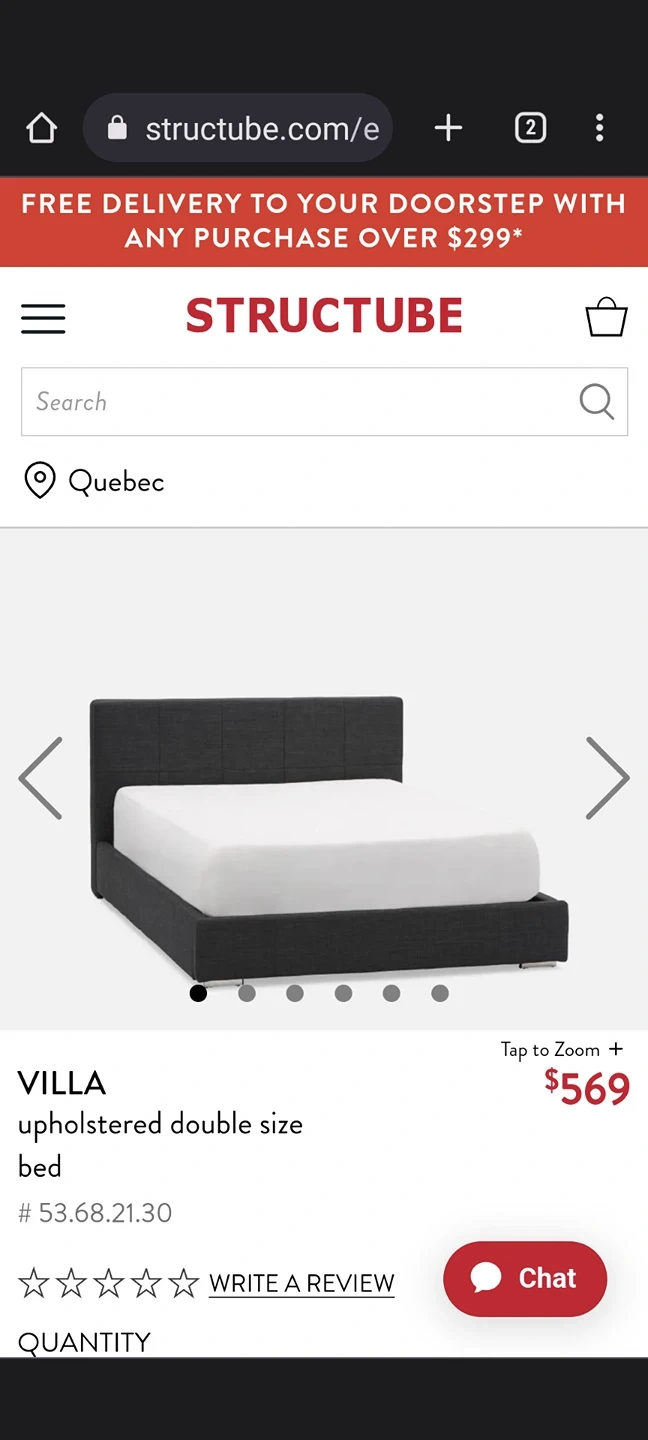Screen dimensions: 648x1440
Task: Jump to the last image dot
Action: [x=440, y=993]
